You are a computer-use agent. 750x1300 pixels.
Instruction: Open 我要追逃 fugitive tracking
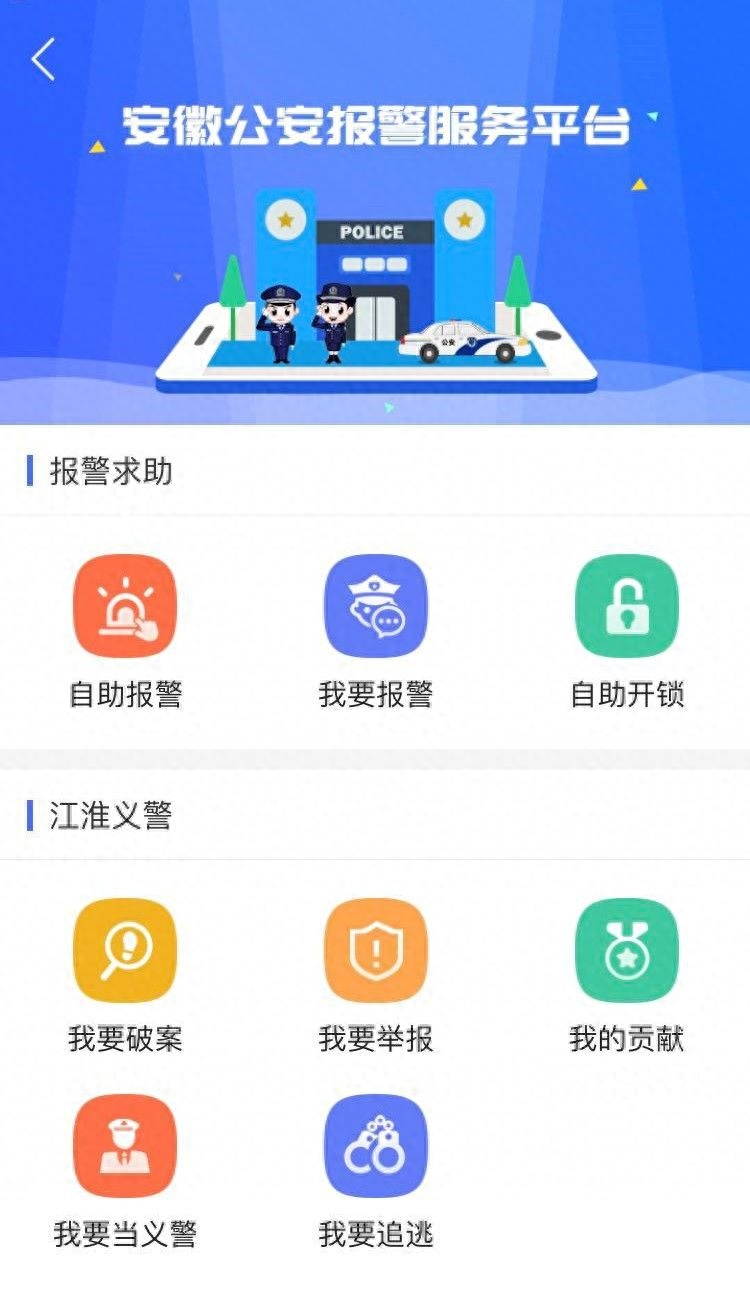[x=376, y=1147]
